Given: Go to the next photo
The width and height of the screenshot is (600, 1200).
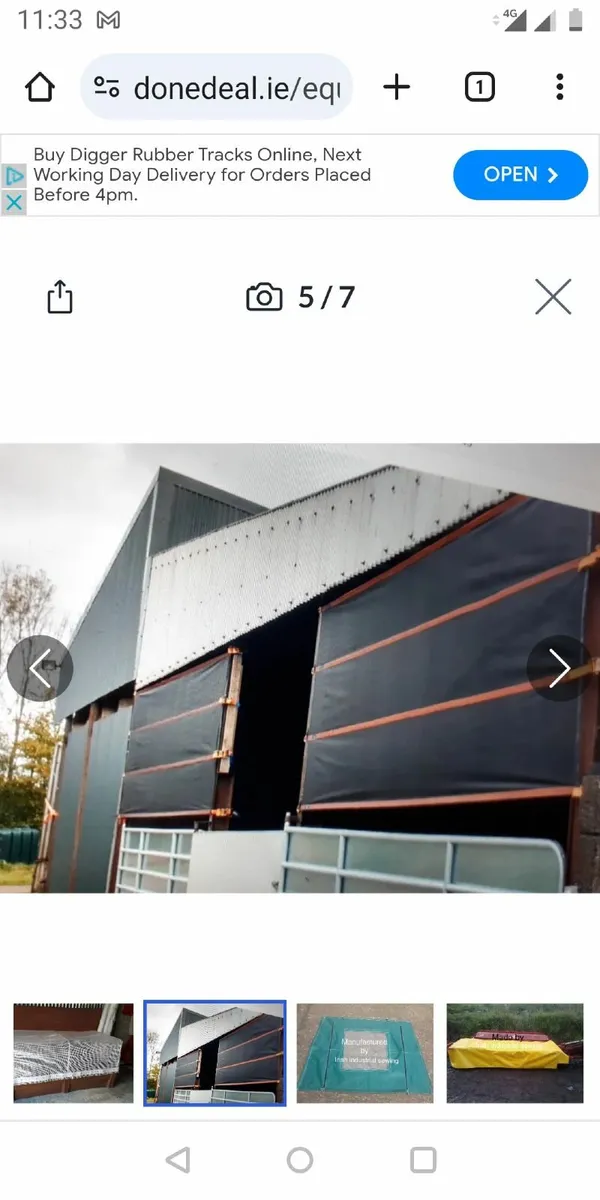Looking at the screenshot, I should coord(560,668).
